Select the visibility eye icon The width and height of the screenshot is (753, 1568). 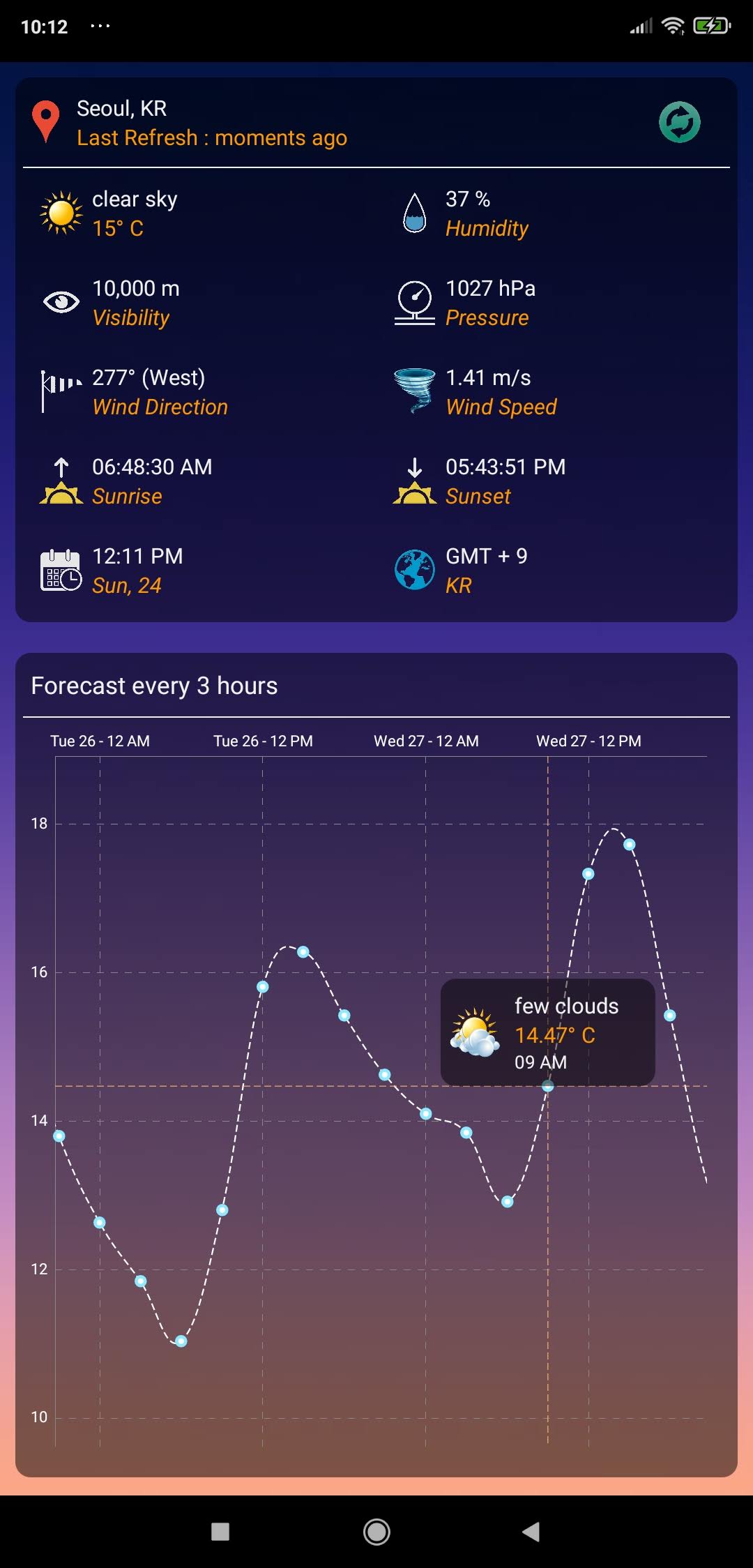click(x=61, y=301)
